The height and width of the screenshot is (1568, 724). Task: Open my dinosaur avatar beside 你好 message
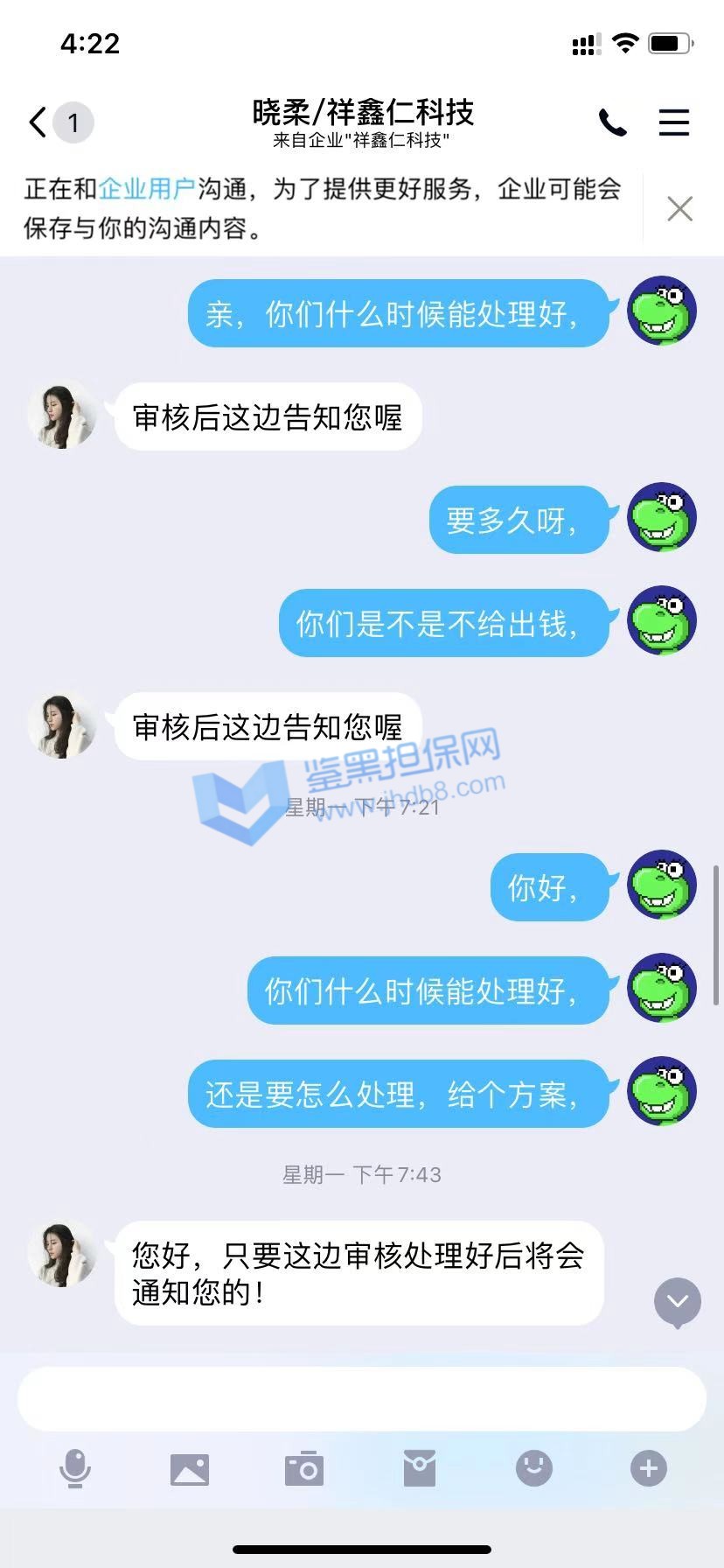coord(662,885)
